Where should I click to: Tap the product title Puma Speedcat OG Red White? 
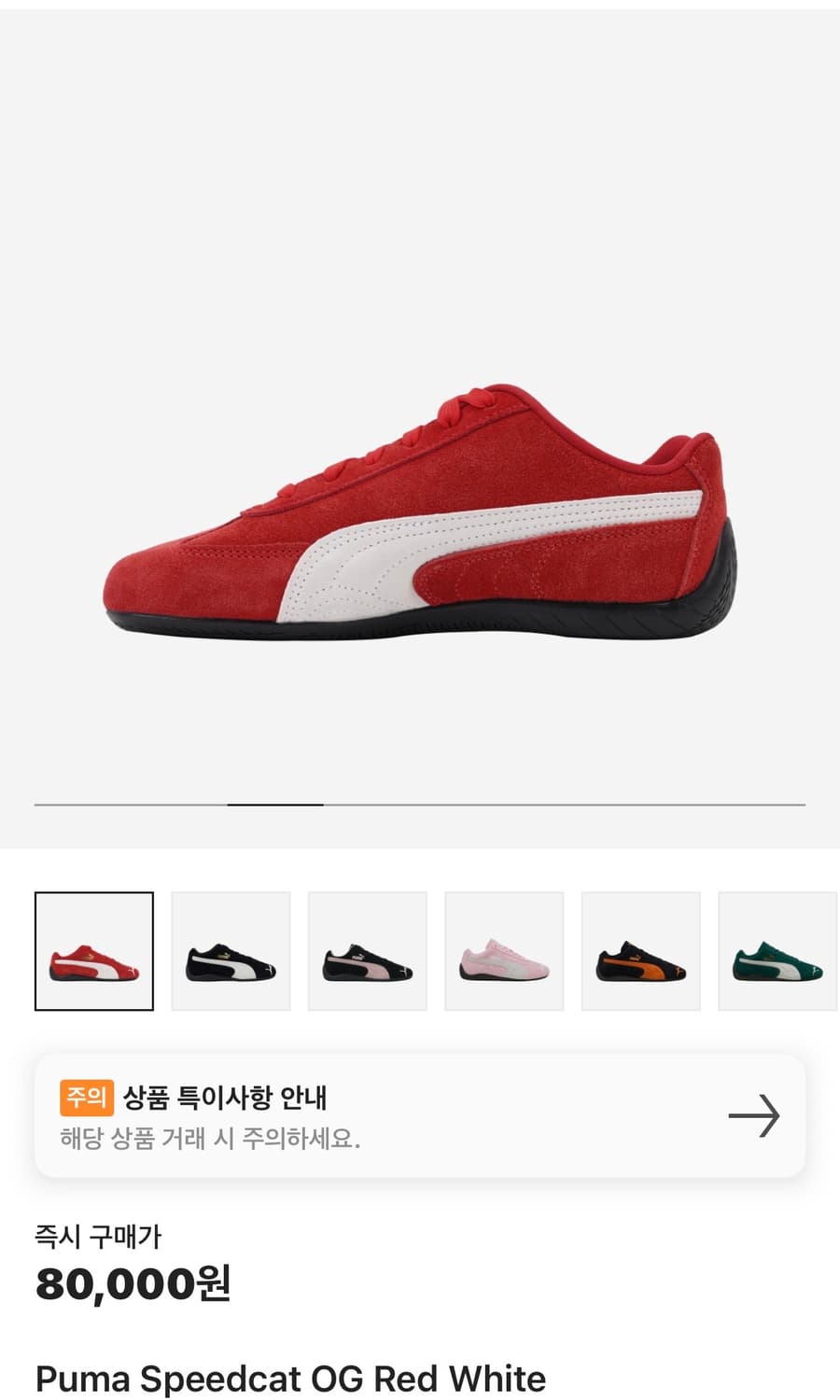pyautogui.click(x=287, y=1378)
